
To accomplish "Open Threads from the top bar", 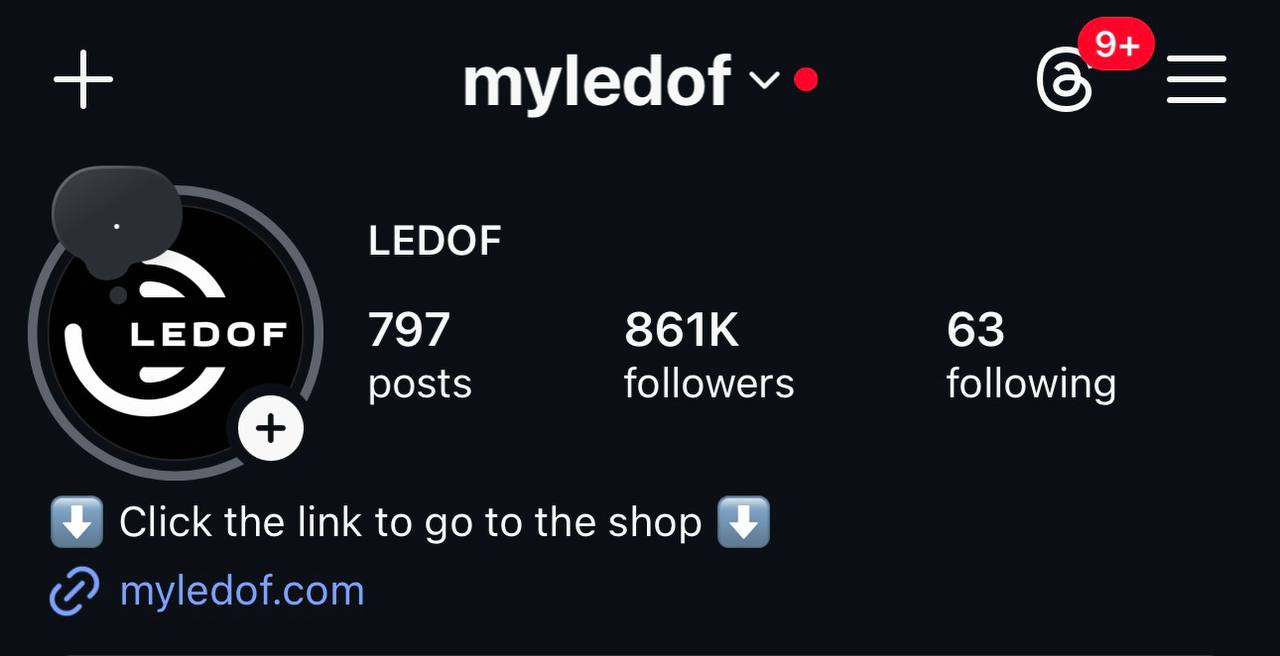I will click(x=1064, y=80).
